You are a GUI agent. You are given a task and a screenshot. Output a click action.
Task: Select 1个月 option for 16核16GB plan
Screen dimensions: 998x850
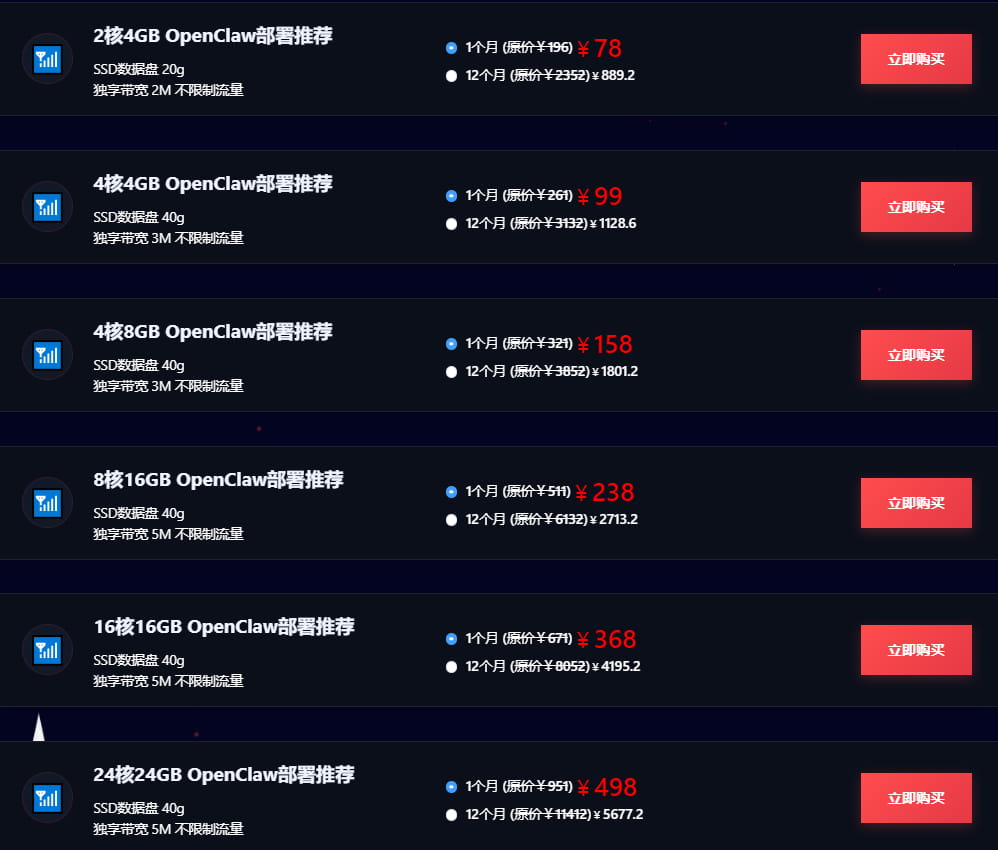[451, 639]
